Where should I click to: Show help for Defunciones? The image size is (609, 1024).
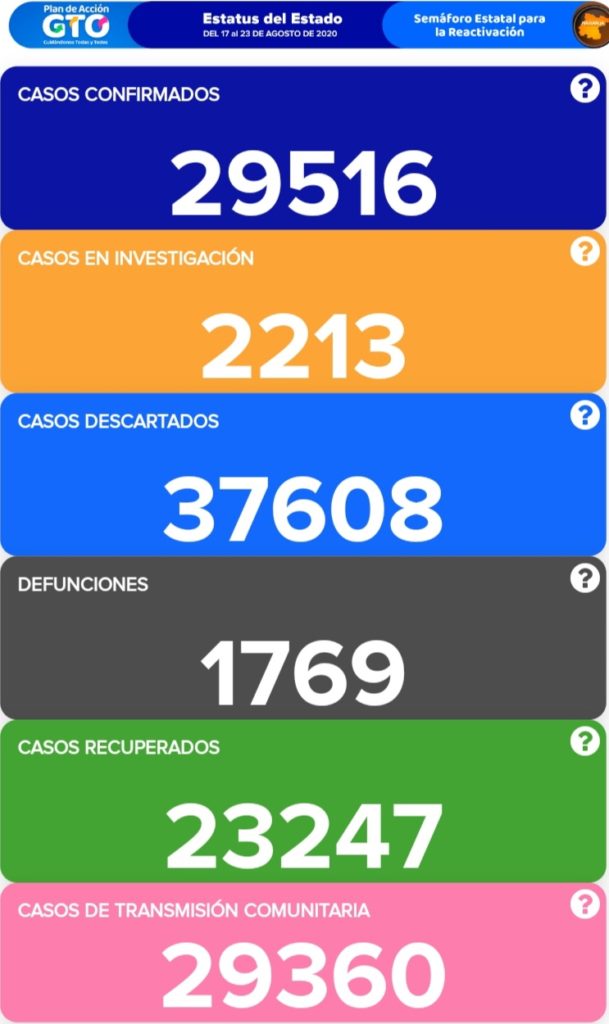point(584,578)
